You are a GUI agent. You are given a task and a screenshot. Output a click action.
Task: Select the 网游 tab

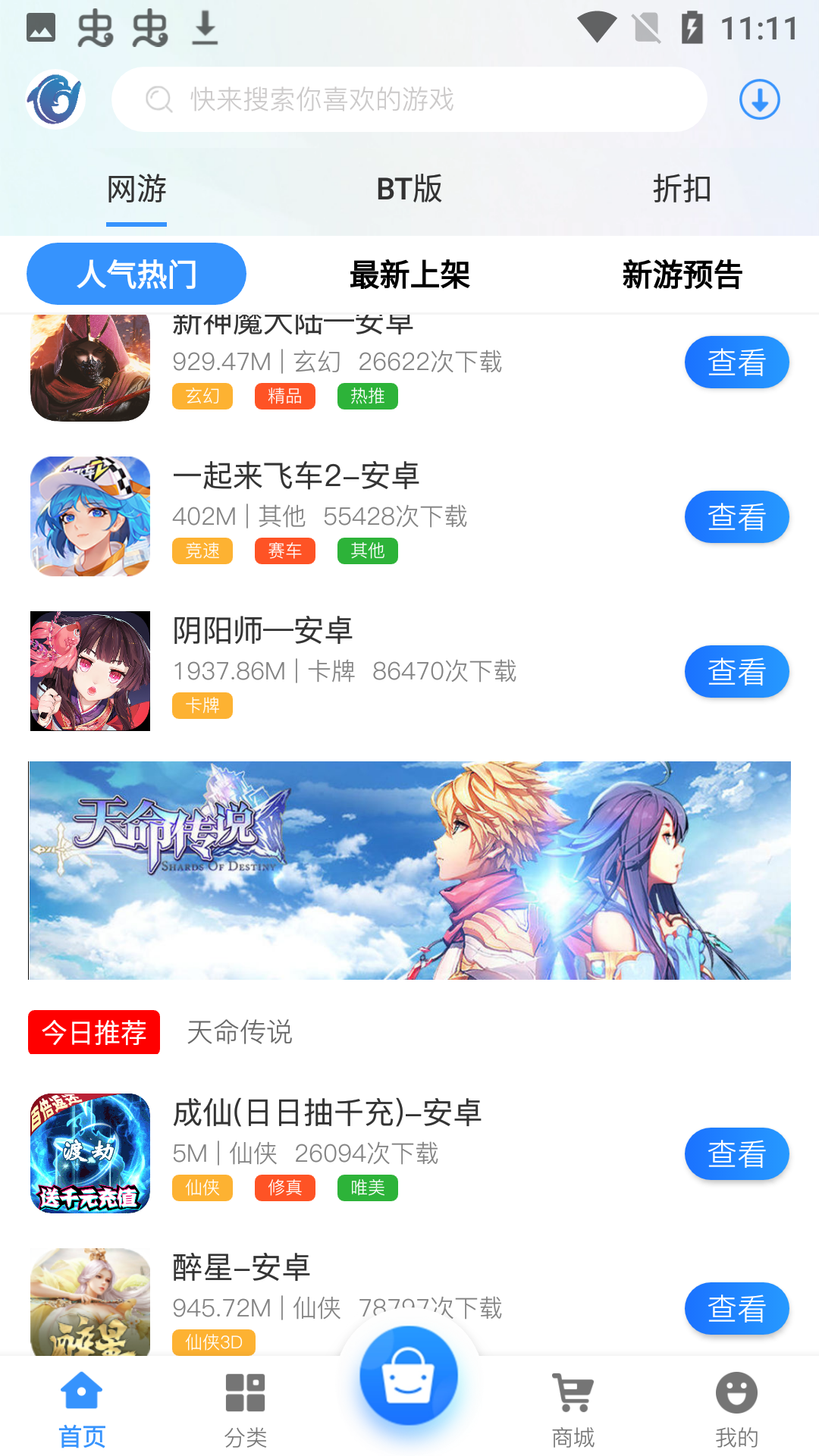pyautogui.click(x=136, y=189)
